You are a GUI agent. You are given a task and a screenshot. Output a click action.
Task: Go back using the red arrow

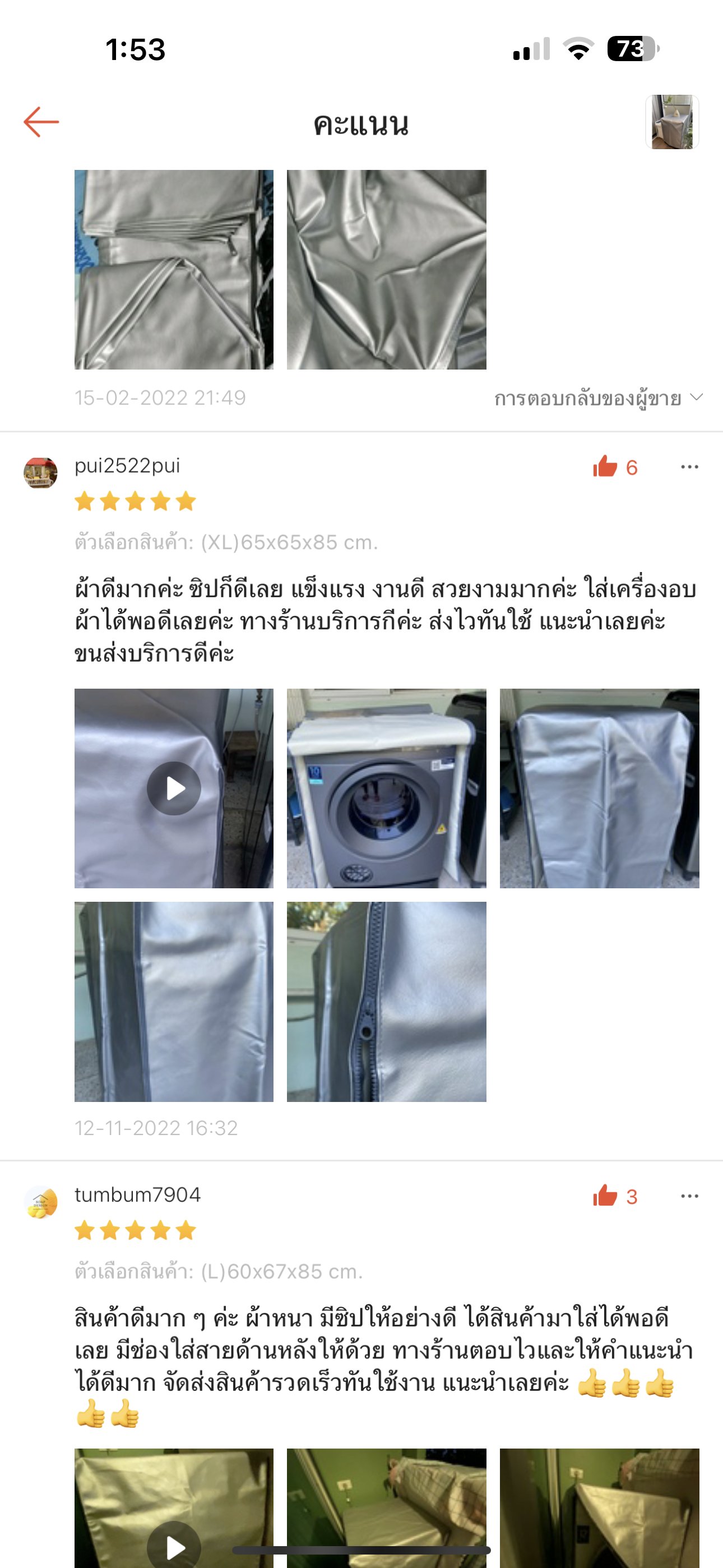[x=41, y=122]
